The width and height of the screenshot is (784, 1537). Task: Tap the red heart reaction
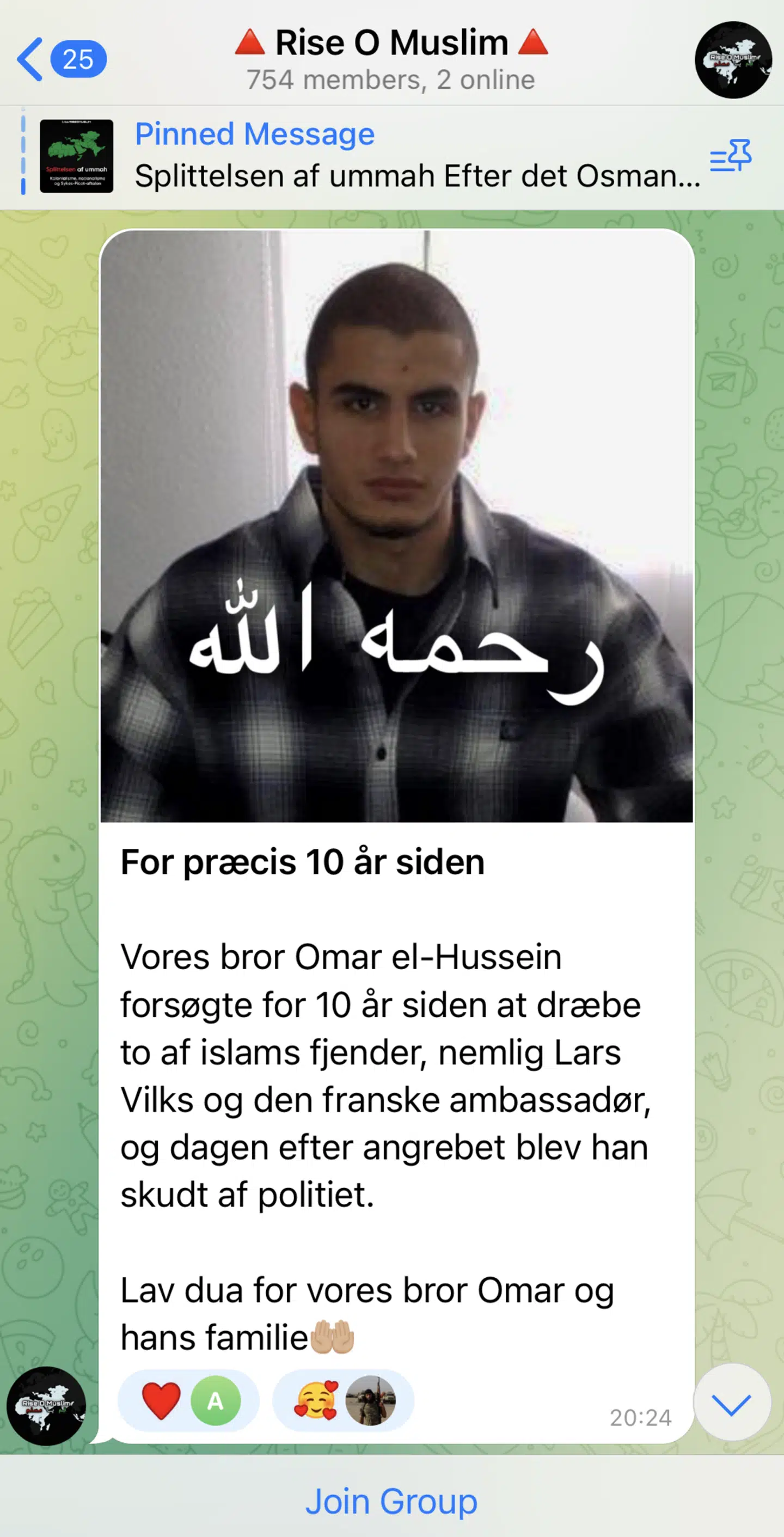[x=161, y=1400]
